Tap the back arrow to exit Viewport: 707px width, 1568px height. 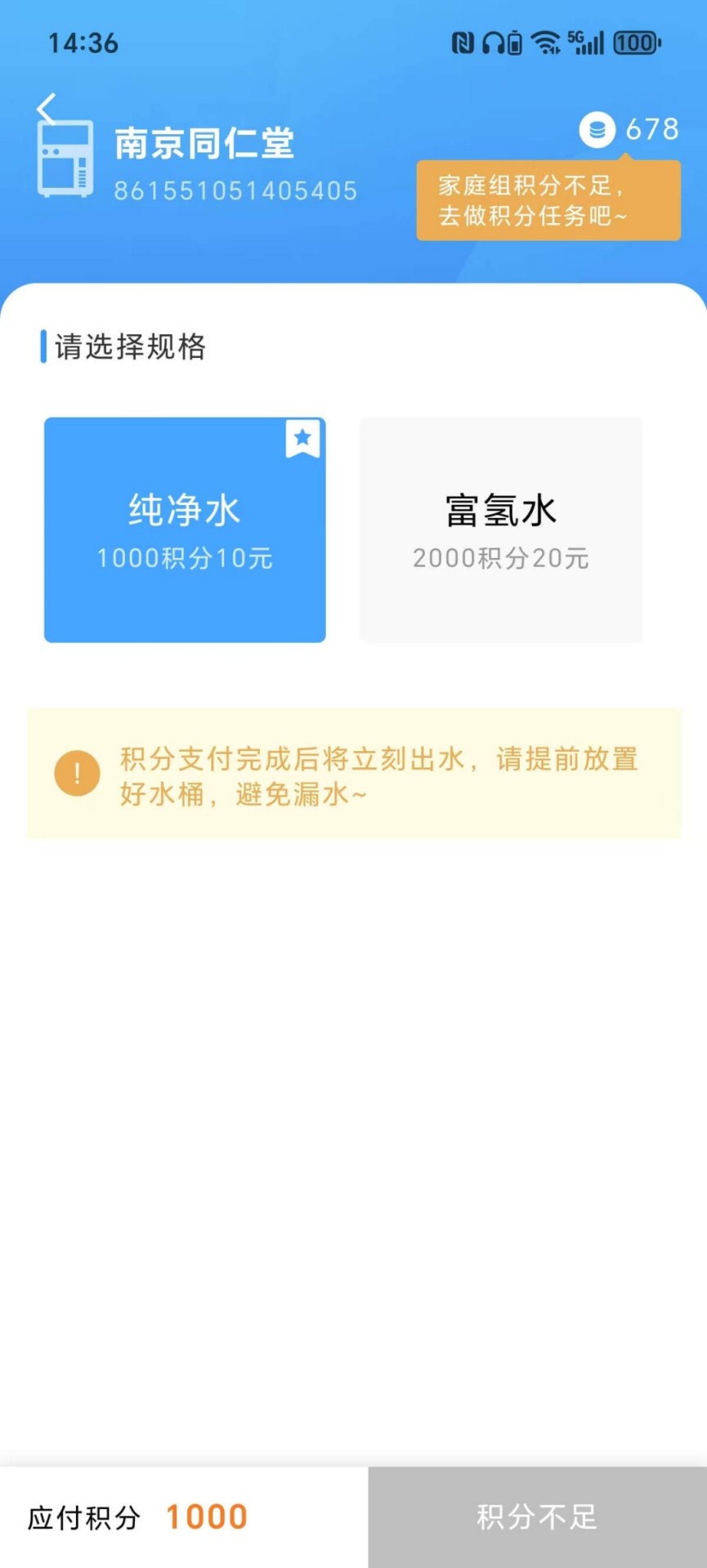(x=47, y=107)
